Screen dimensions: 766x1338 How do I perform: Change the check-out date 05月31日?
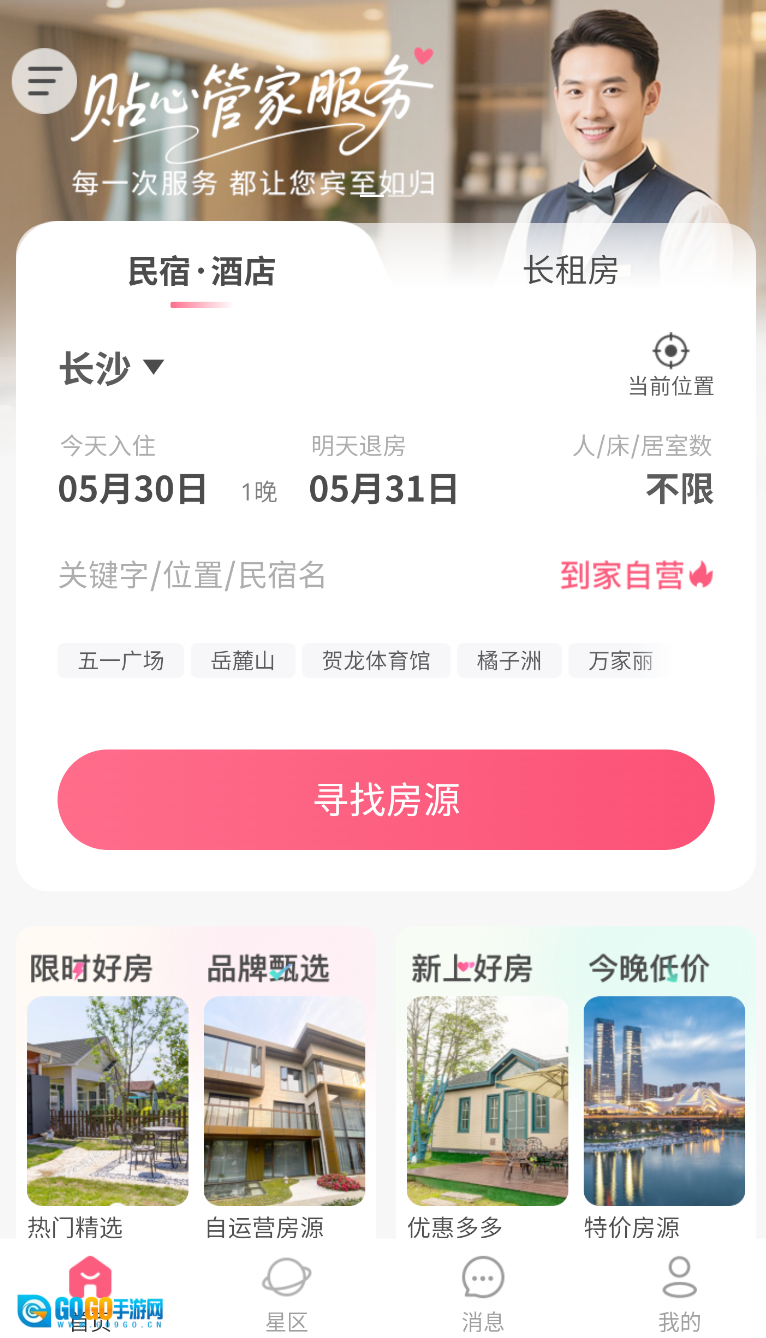pos(383,489)
